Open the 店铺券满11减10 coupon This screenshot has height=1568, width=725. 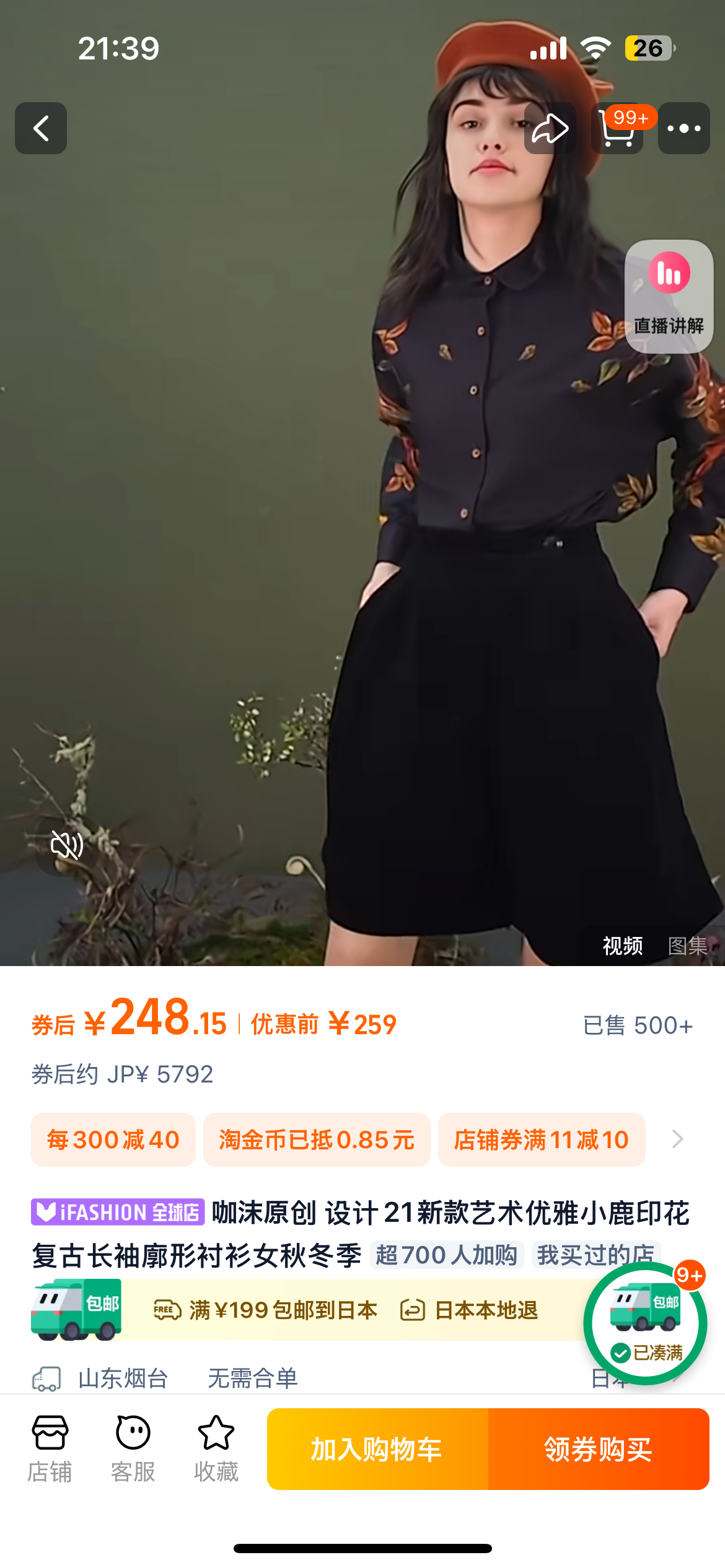point(541,1139)
